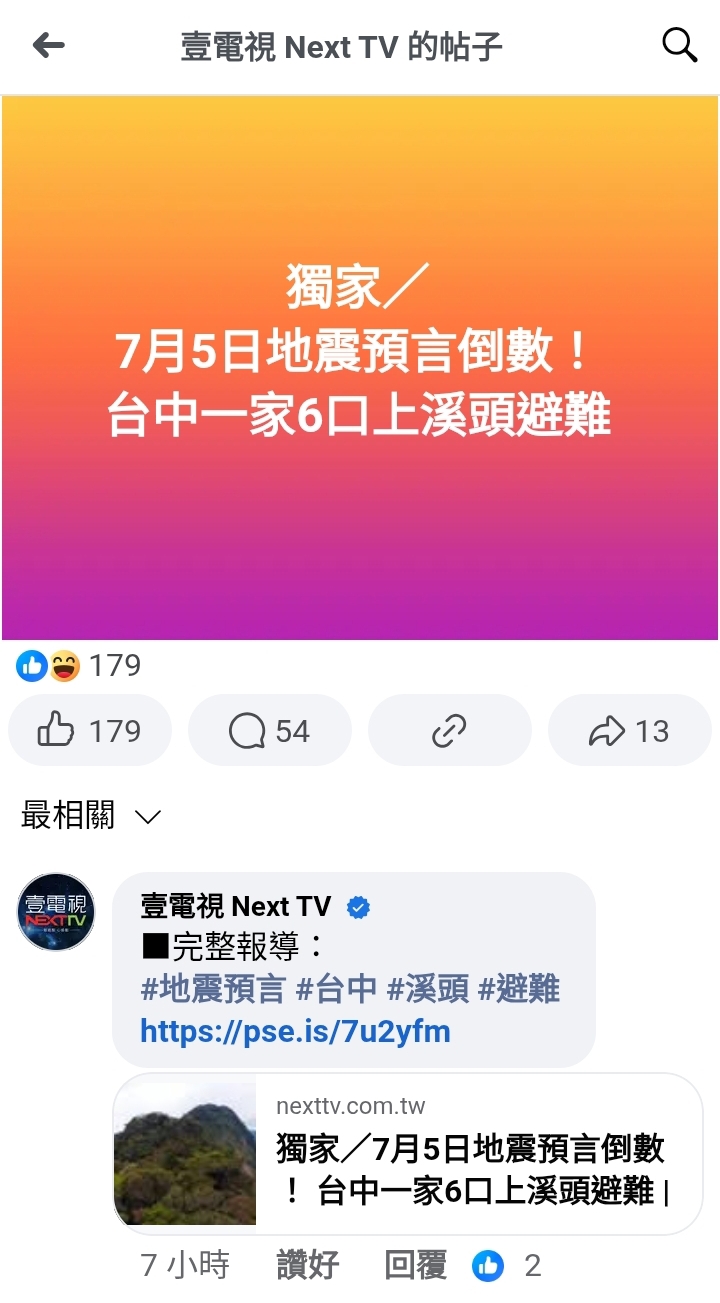Screen dimensions: 720x1303
Task: Copy the post link with chain icon
Action: 450,731
